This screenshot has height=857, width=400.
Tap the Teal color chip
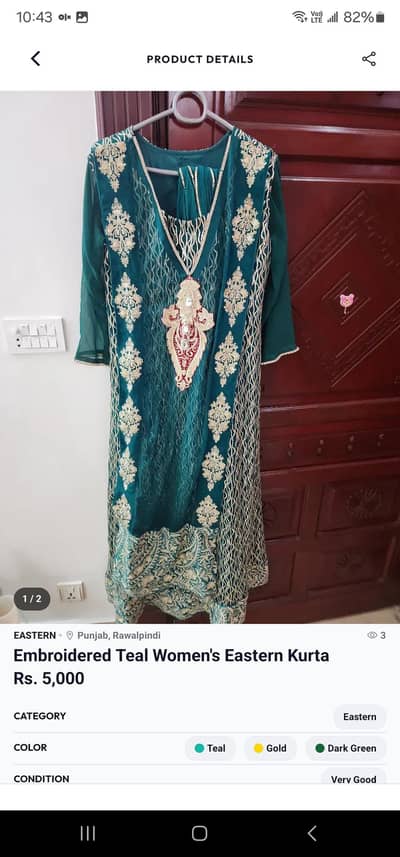click(210, 748)
